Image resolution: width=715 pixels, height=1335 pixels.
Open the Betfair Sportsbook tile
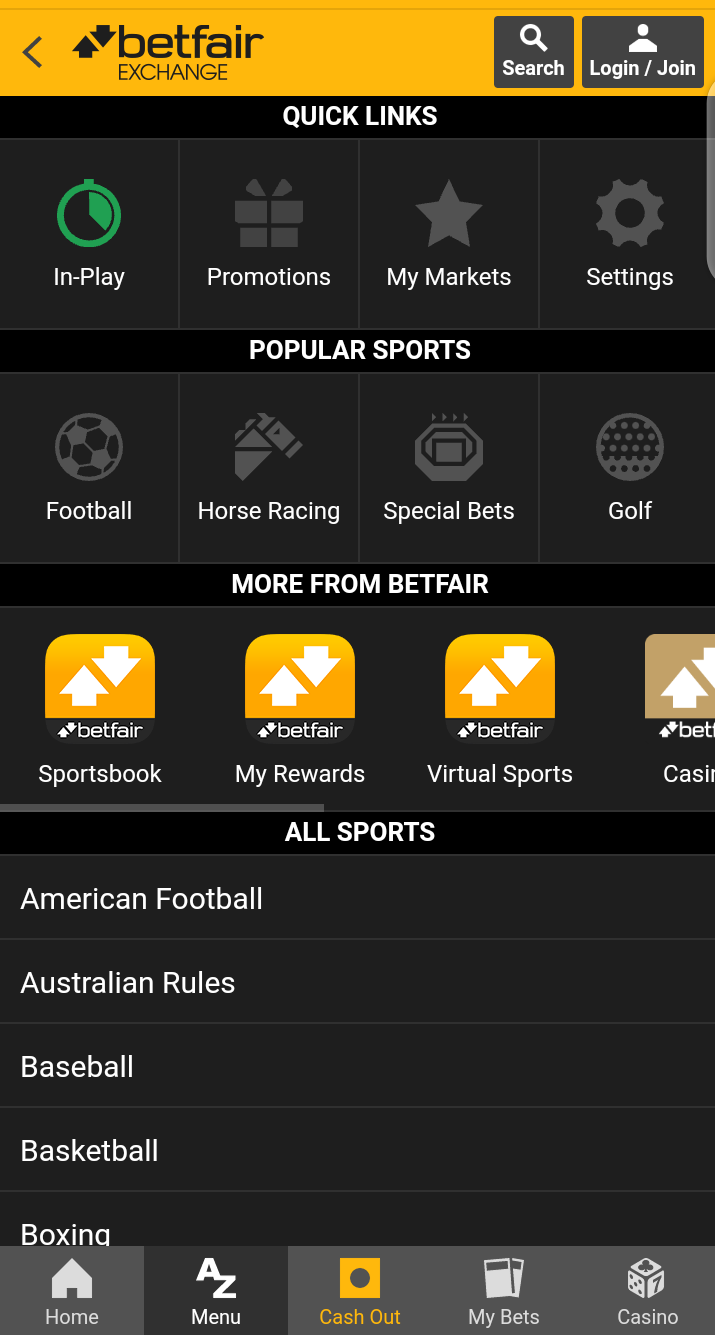100,710
